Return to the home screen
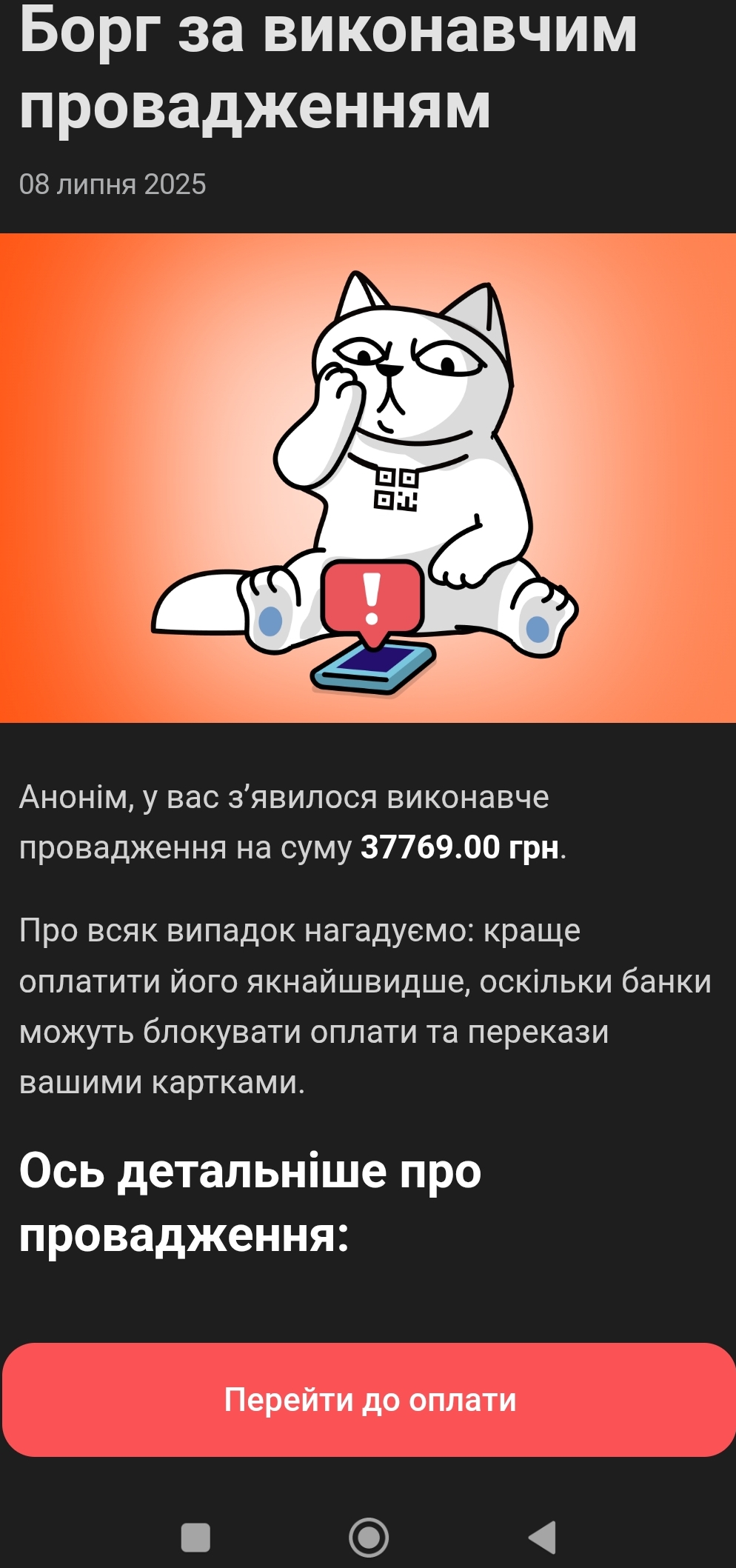The height and width of the screenshot is (1568, 736). [369, 1537]
